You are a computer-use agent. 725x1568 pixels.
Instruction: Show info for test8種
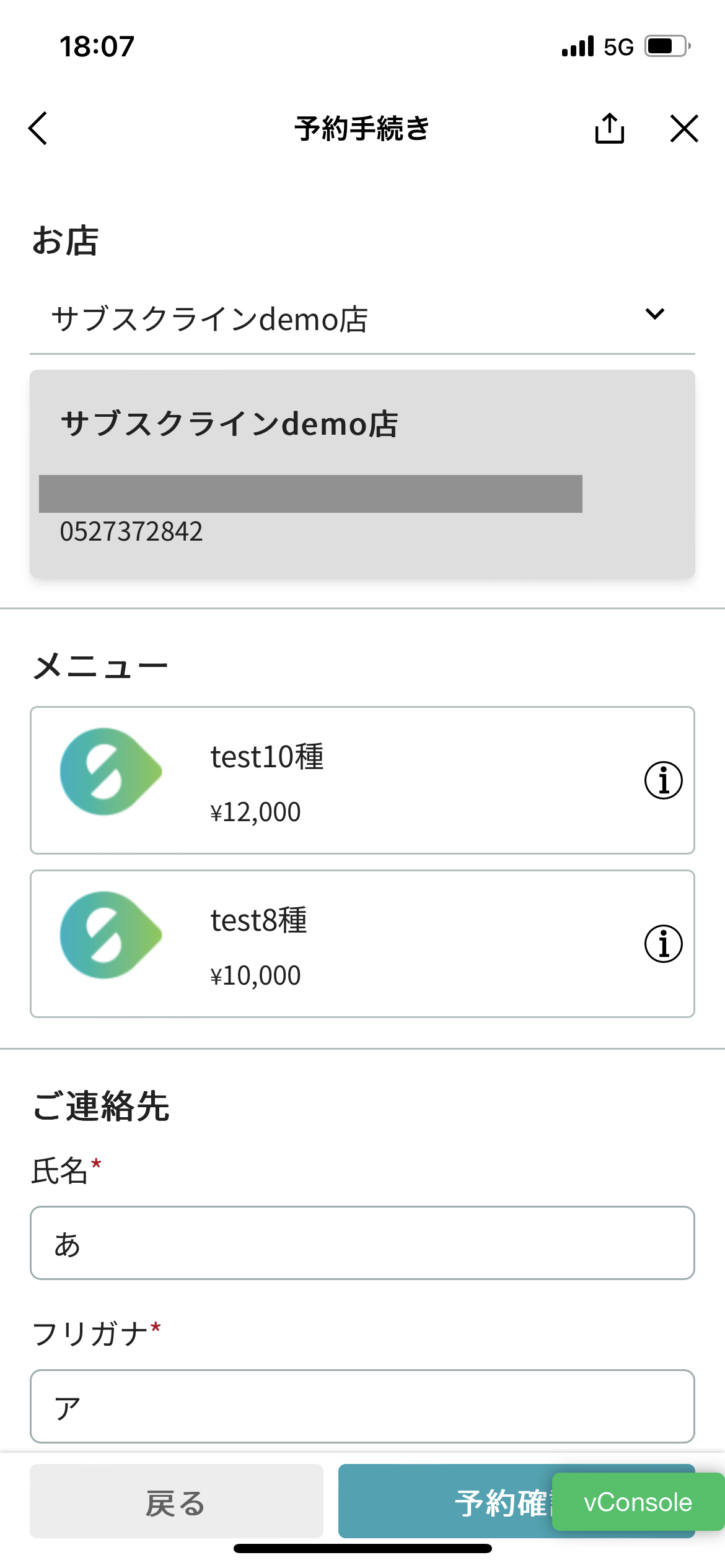(x=664, y=944)
